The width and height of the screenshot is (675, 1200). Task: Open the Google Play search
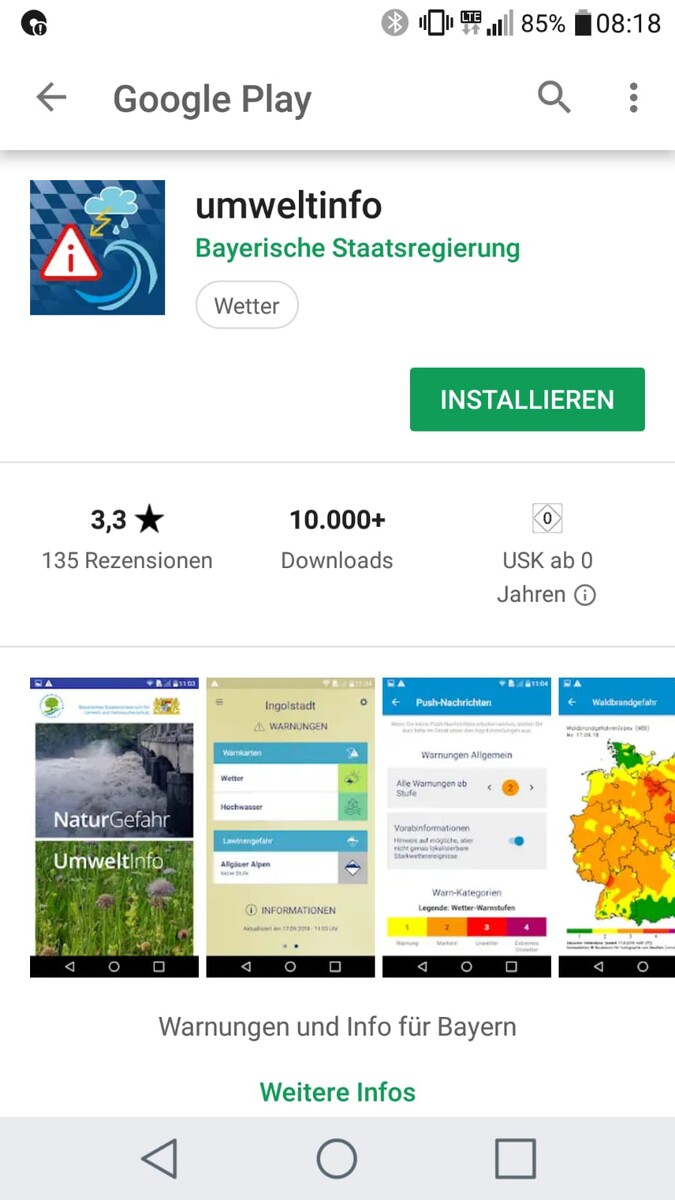pyautogui.click(x=554, y=97)
